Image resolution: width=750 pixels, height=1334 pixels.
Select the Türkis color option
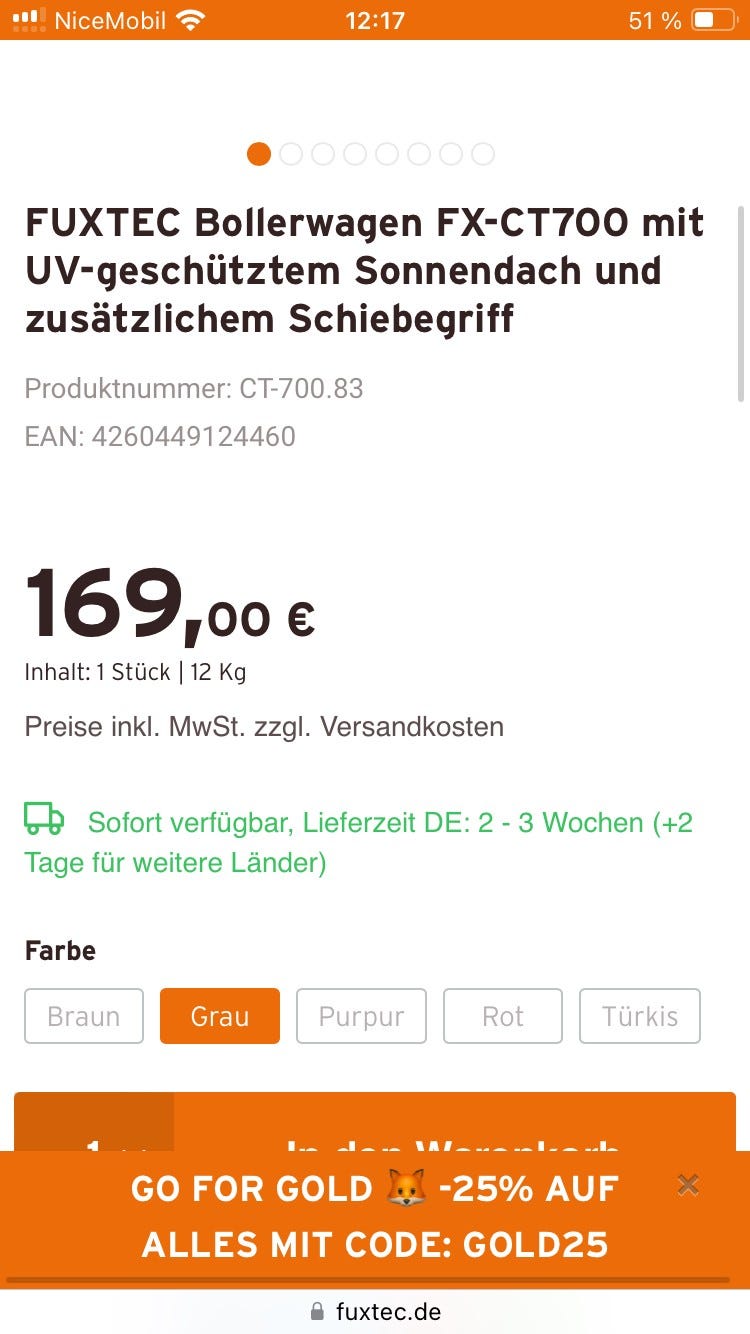point(639,1016)
